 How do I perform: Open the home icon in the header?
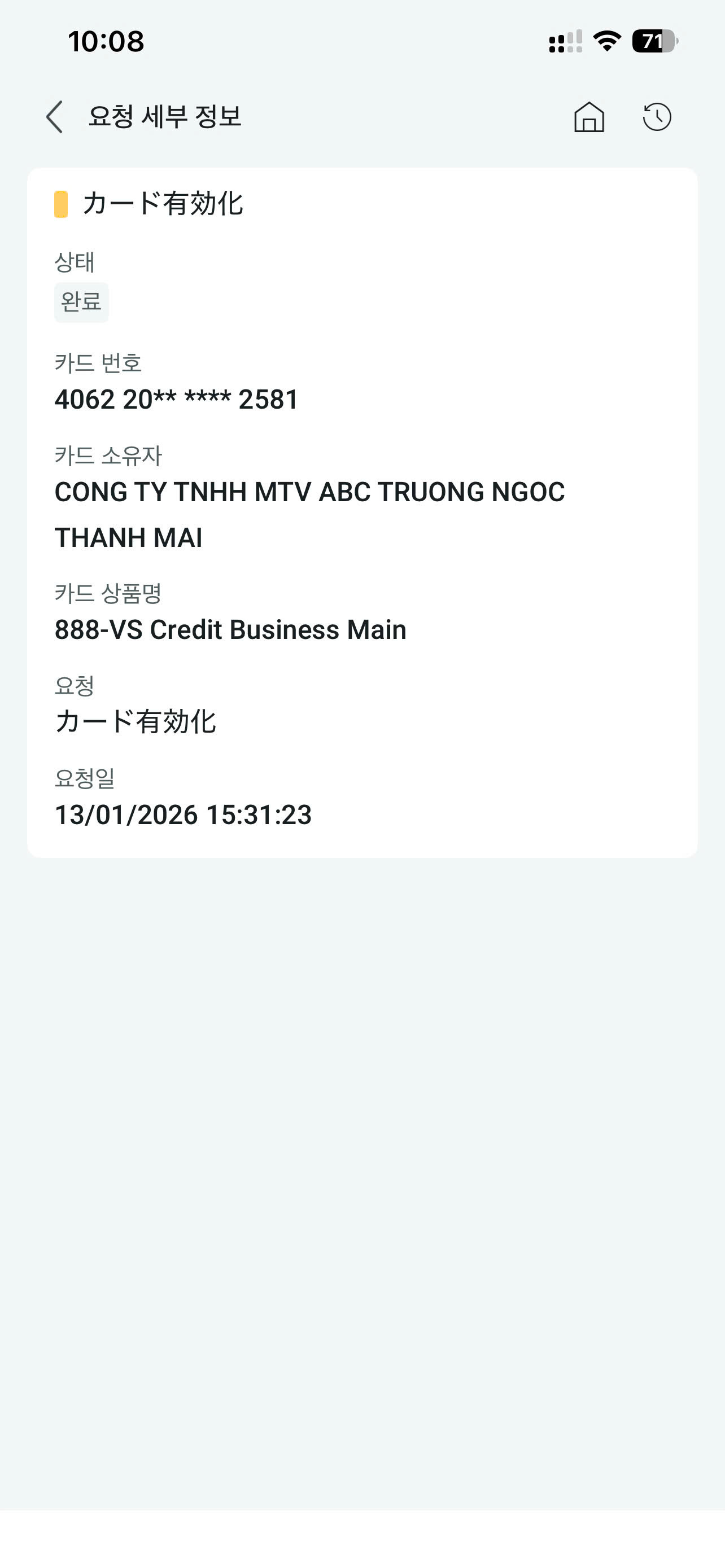pos(589,117)
